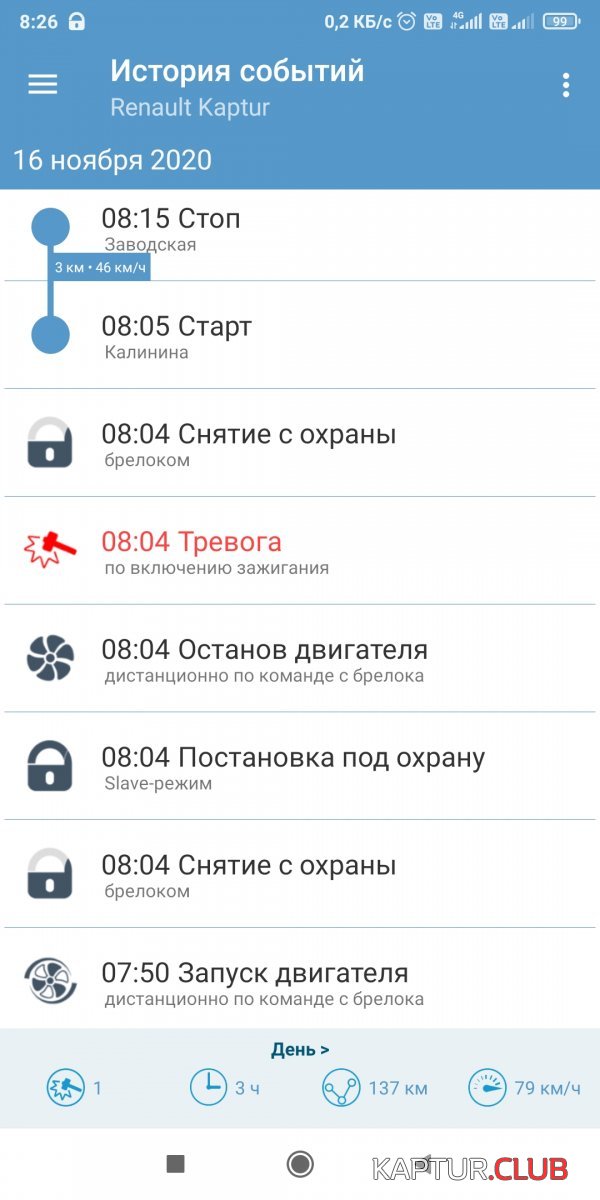Open the 08:04 Останов двигателя event
600x1200 pixels.
pyautogui.click(x=300, y=660)
